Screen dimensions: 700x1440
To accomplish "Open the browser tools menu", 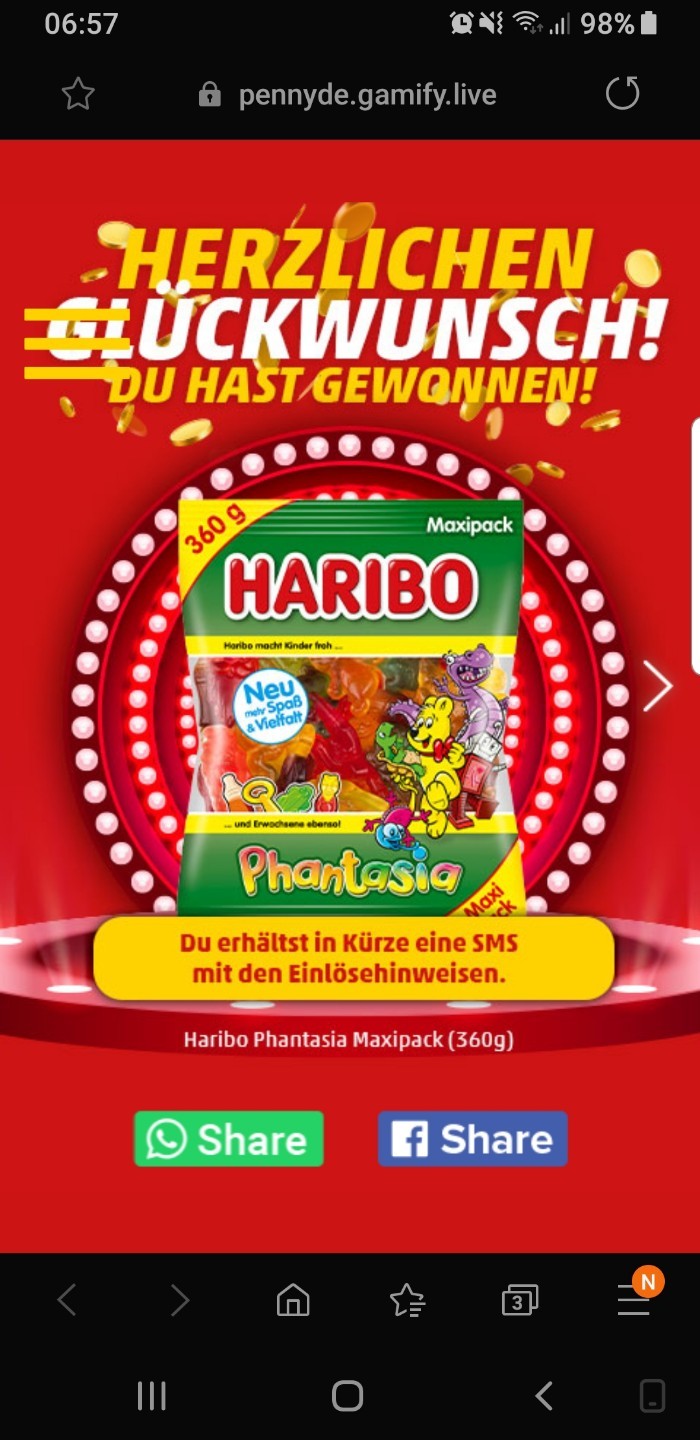I will [634, 1298].
